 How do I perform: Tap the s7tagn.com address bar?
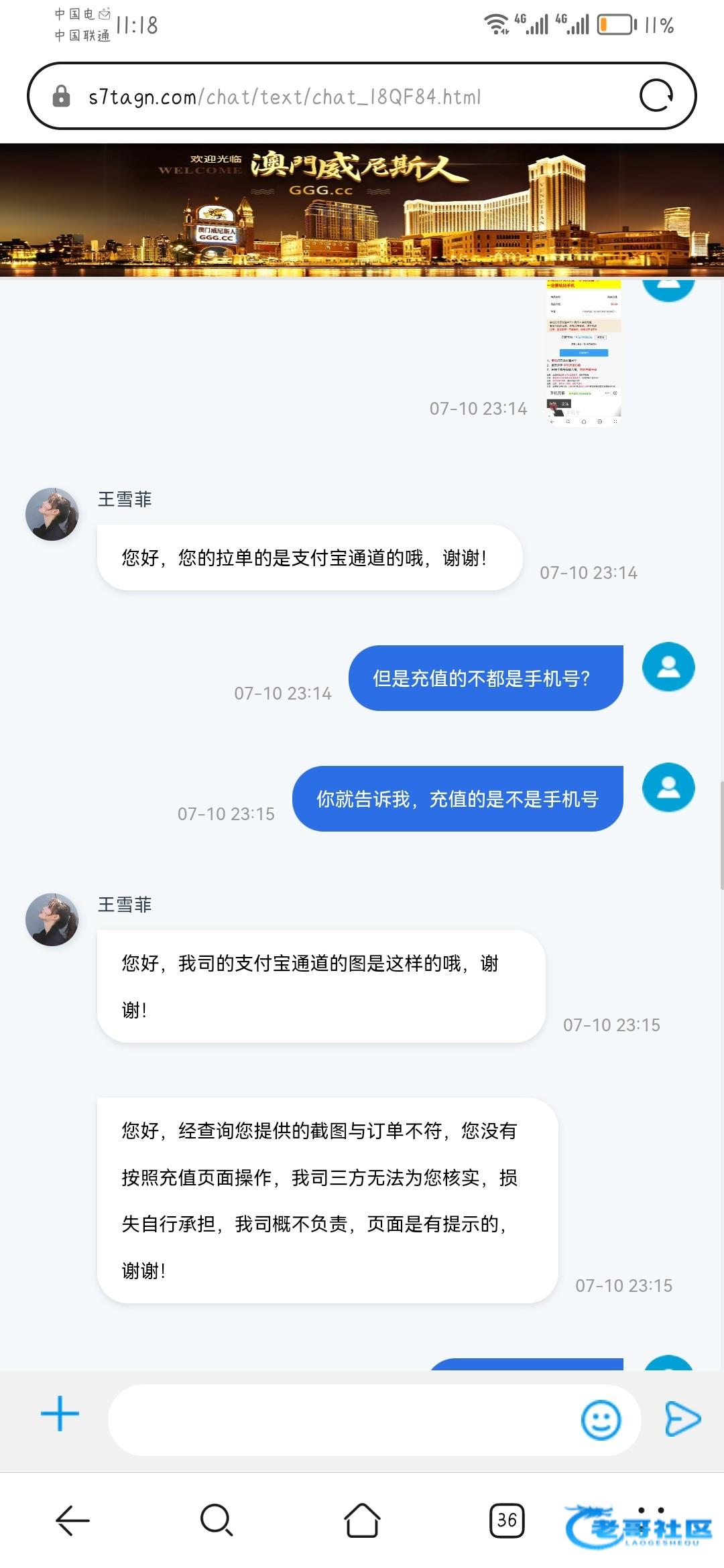[362, 96]
